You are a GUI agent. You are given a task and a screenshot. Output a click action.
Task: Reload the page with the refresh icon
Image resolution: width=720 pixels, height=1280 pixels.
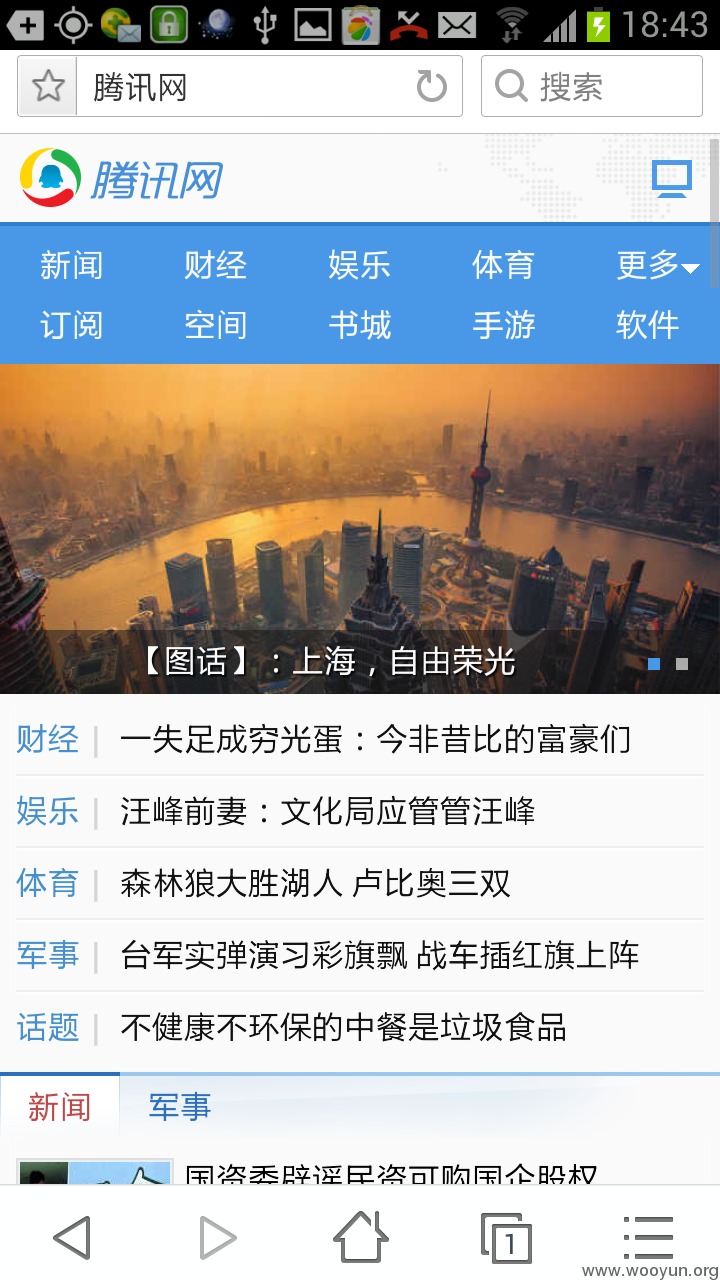pyautogui.click(x=431, y=87)
